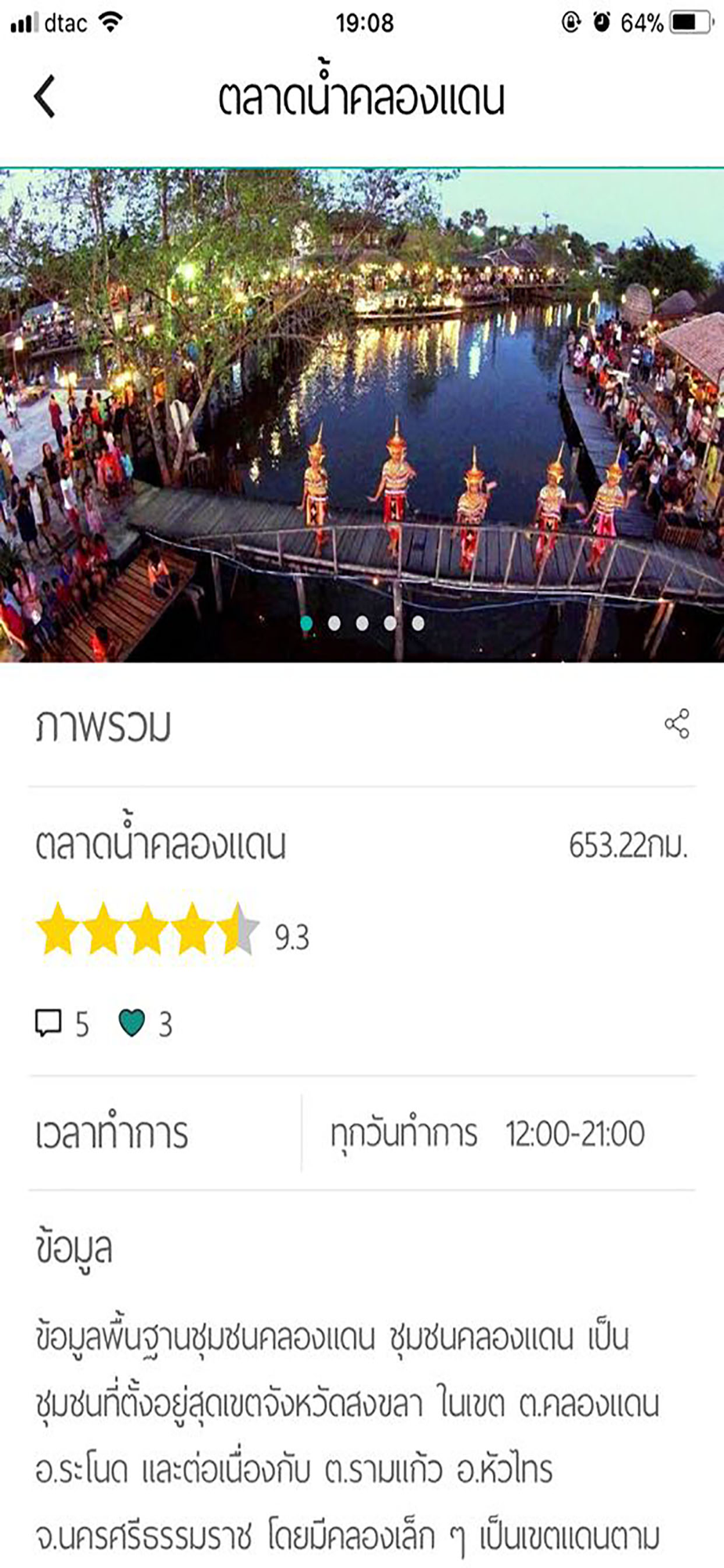
Task: Share this floating market page
Action: [677, 724]
